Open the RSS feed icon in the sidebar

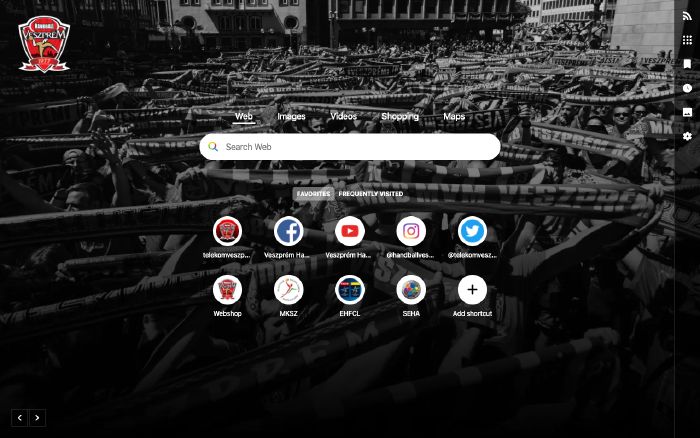687,16
